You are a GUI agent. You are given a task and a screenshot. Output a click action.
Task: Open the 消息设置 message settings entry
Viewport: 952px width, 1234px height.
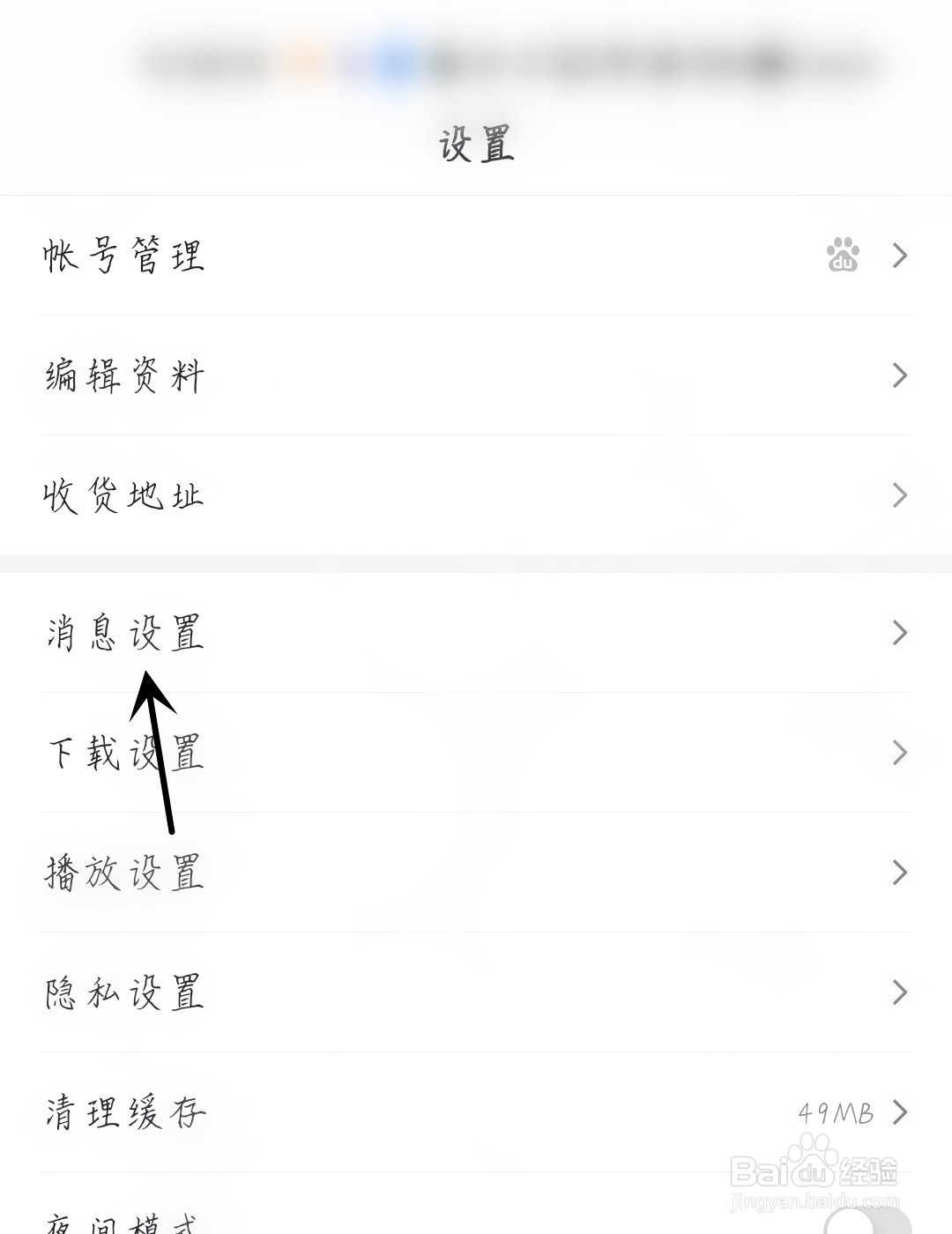point(123,632)
